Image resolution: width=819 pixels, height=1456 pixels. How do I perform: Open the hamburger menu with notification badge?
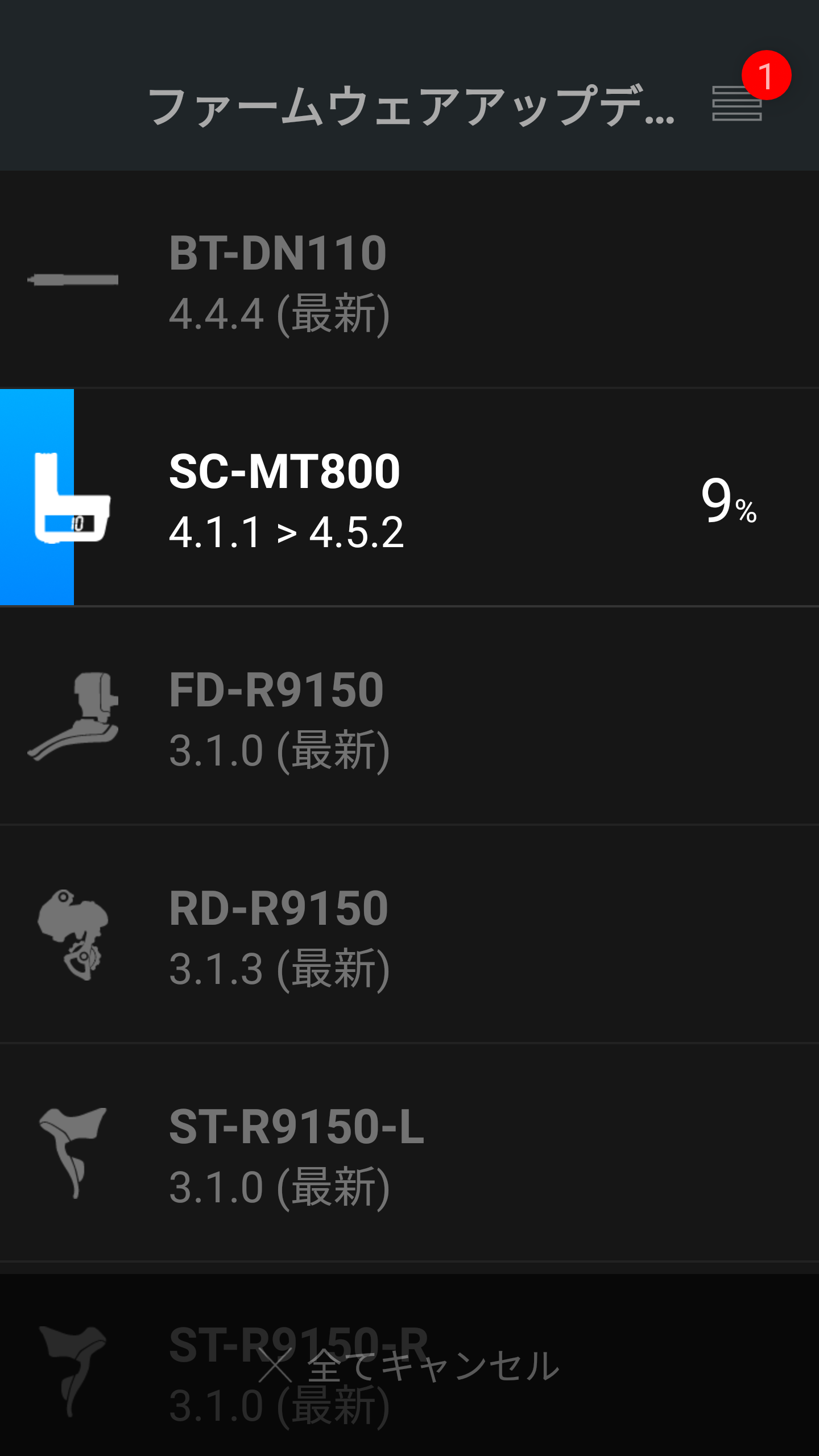pyautogui.click(x=737, y=103)
